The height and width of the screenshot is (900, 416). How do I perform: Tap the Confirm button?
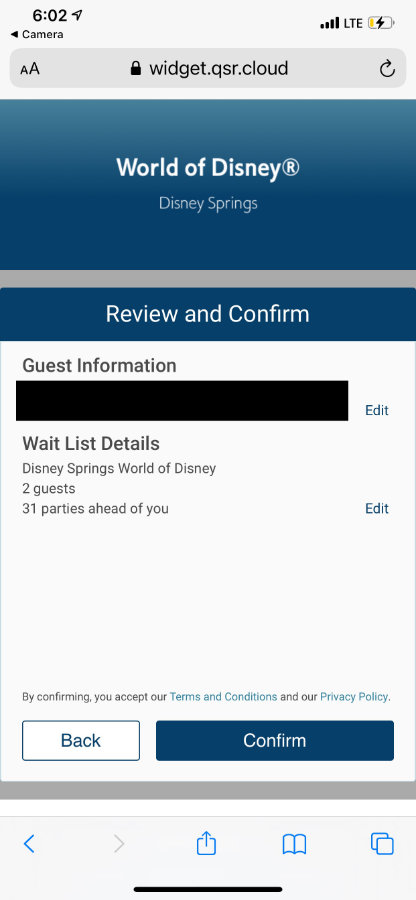coord(275,740)
